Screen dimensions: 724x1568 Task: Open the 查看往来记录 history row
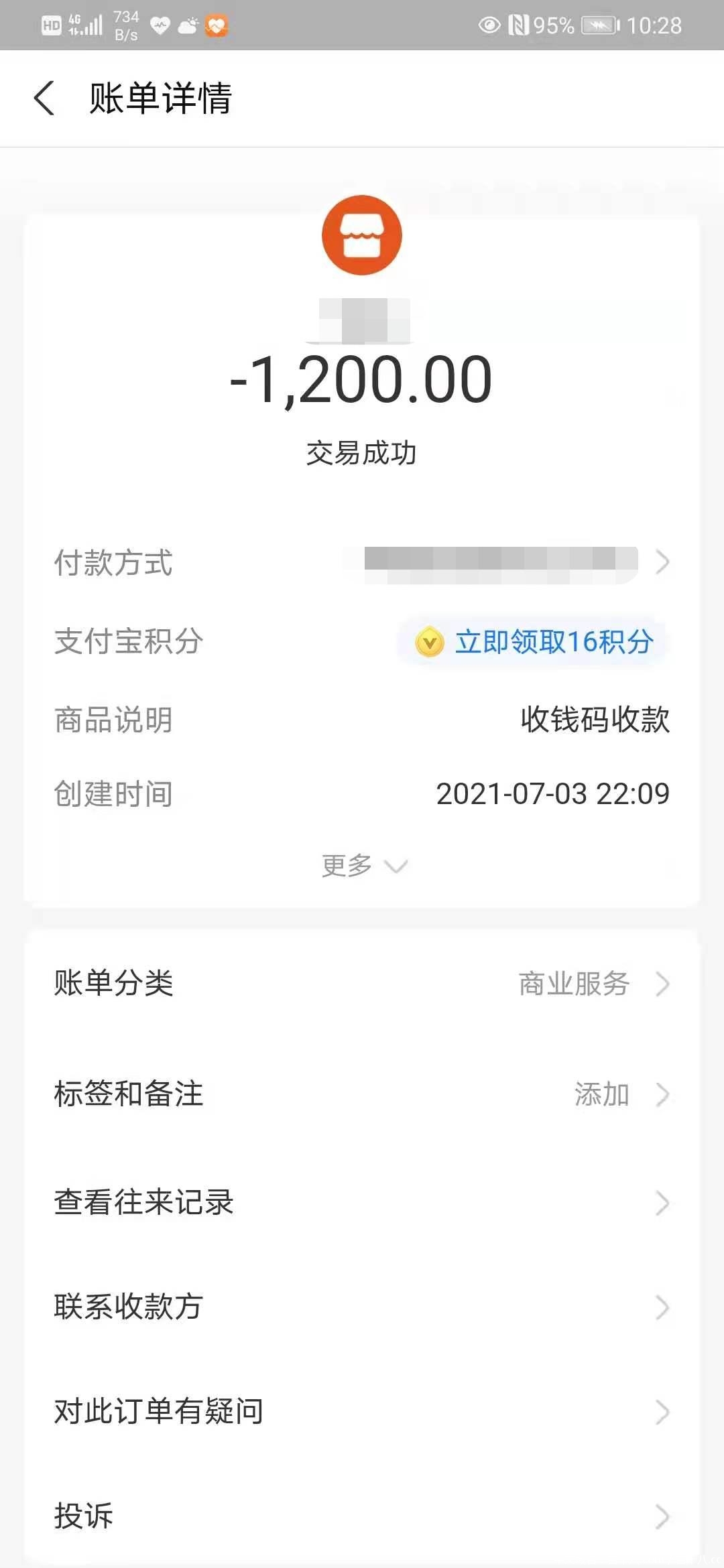coord(362,1203)
